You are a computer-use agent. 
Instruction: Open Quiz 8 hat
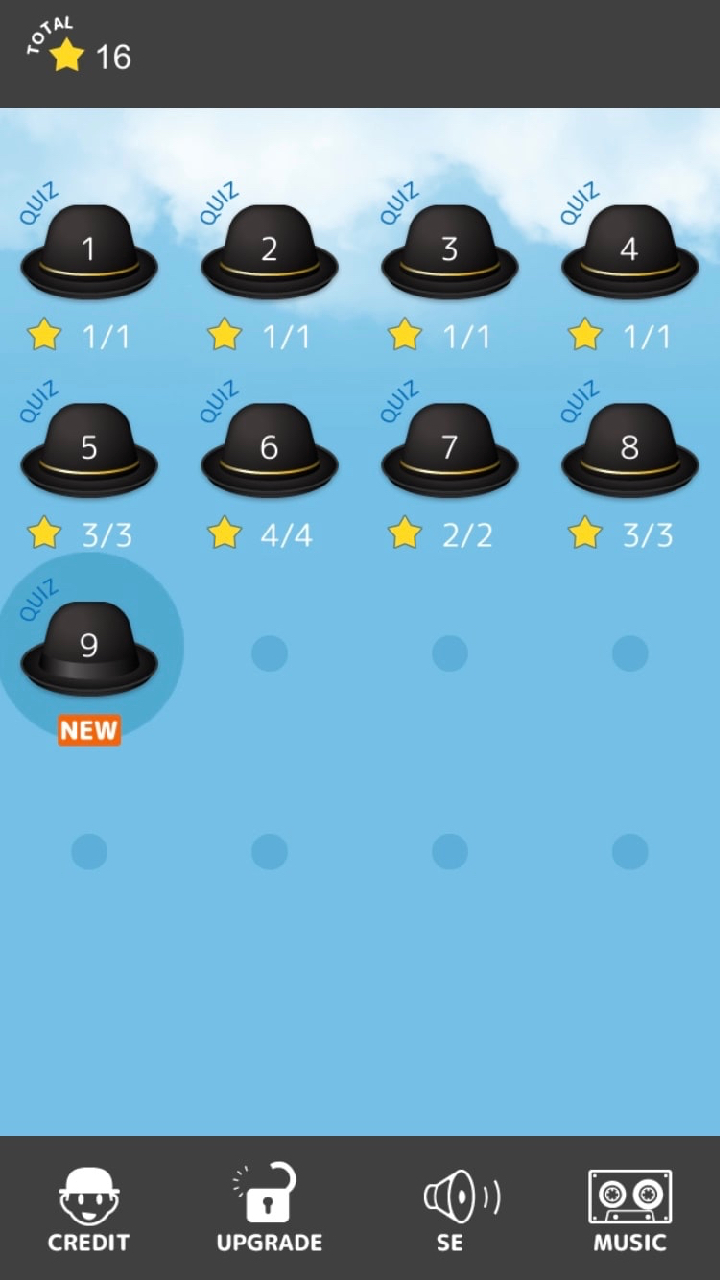point(629,449)
